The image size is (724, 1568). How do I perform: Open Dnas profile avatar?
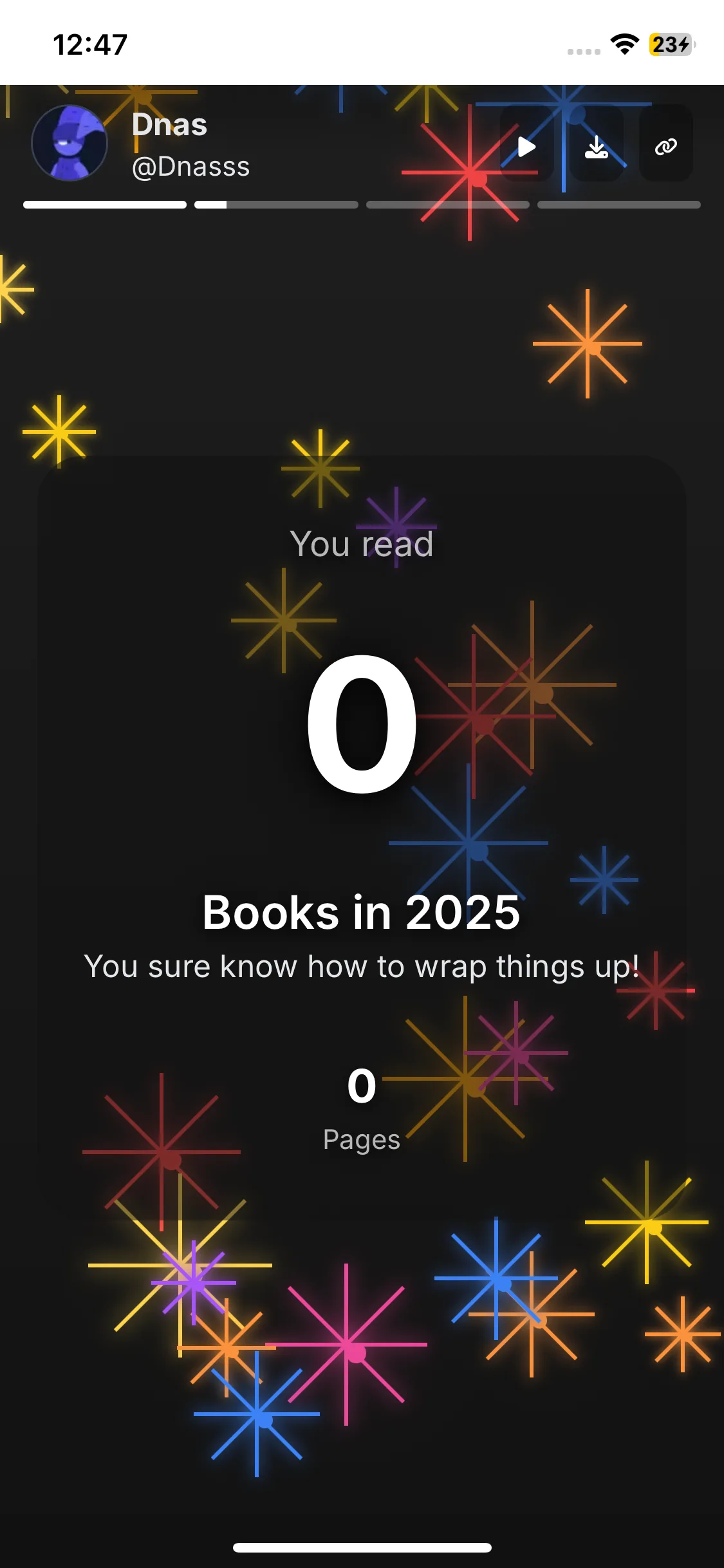[x=70, y=143]
